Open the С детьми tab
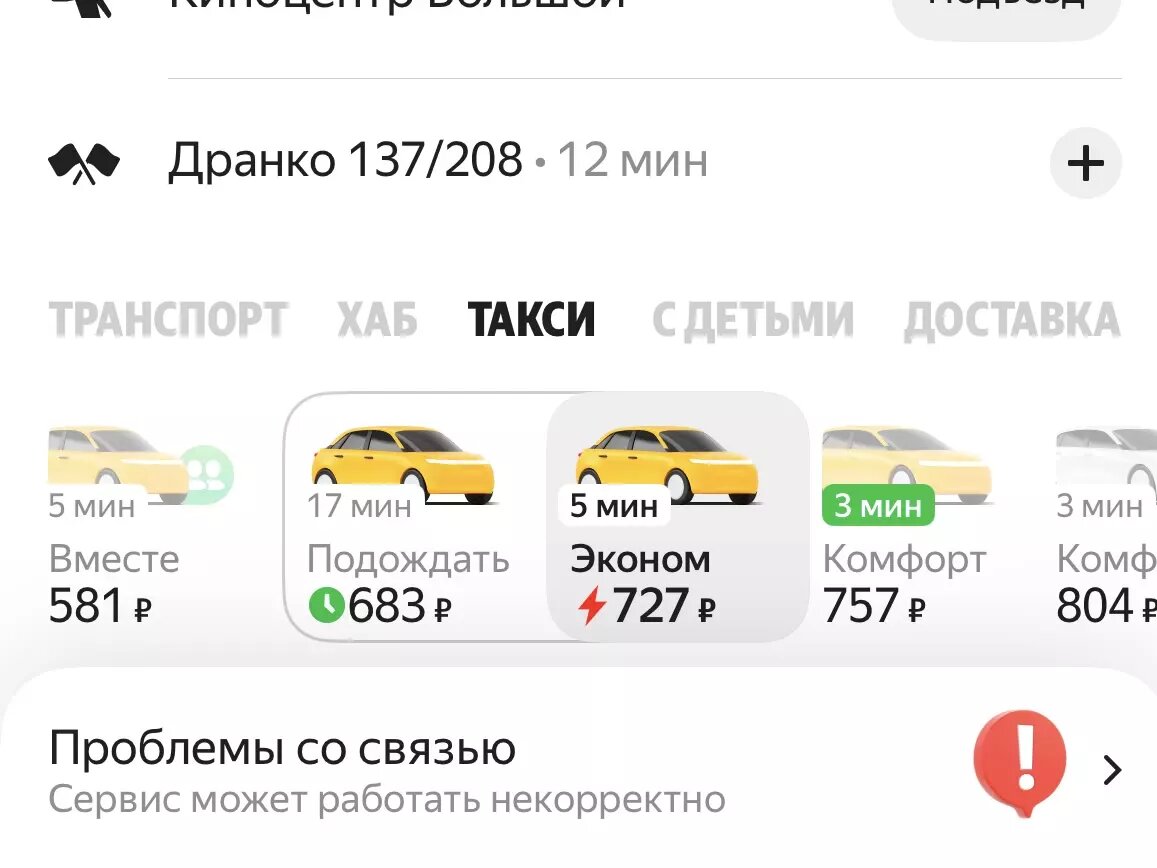Viewport: 1157px width, 868px height. click(752, 320)
